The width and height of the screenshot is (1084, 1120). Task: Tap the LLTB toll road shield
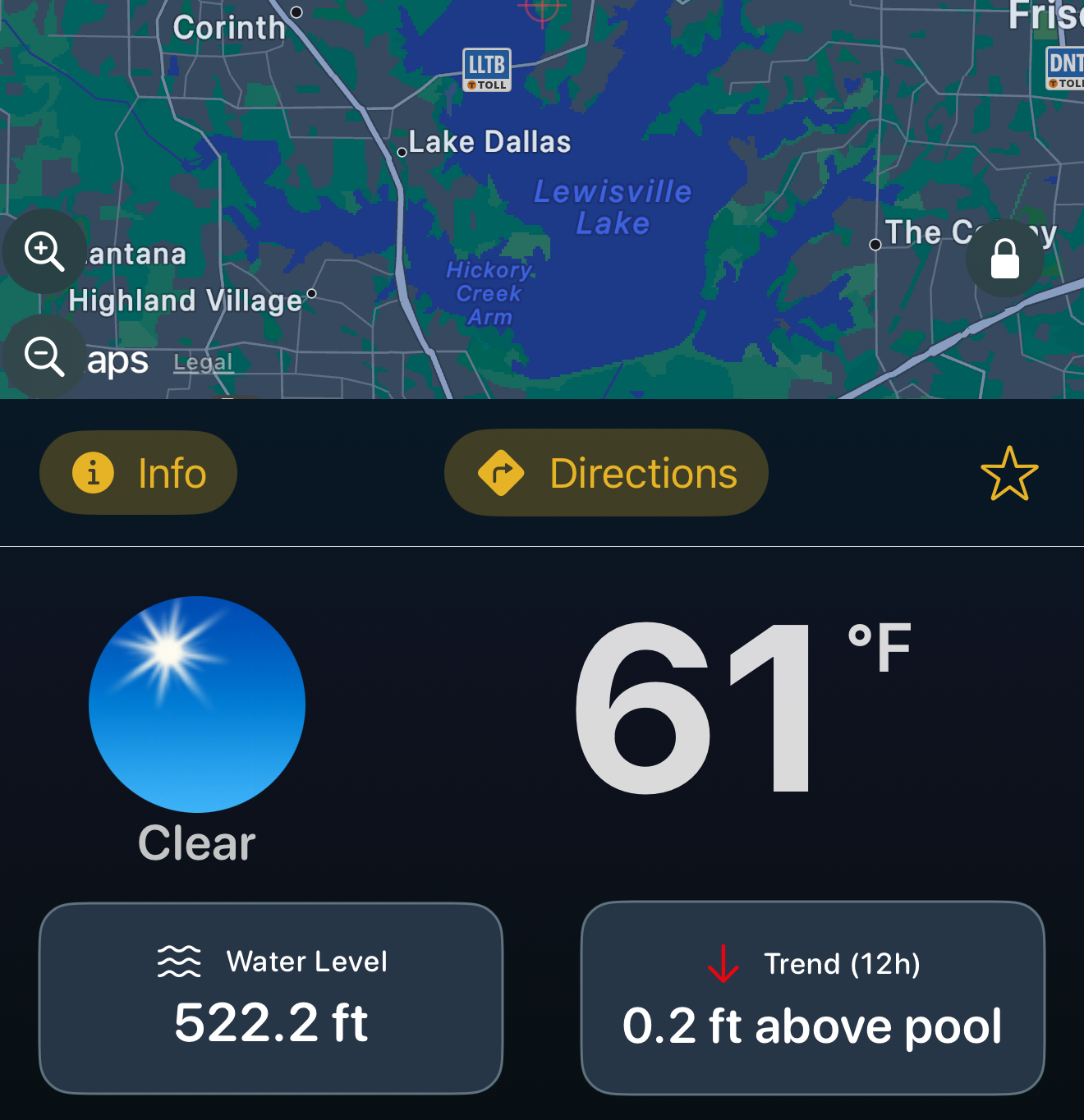pos(487,69)
